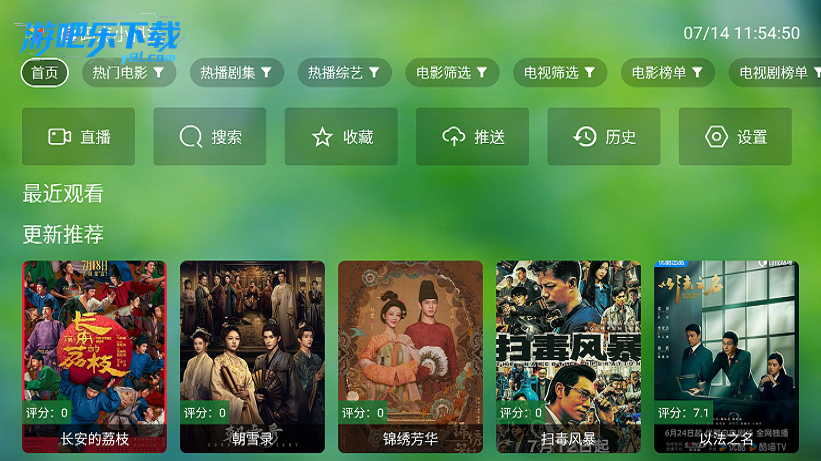
Task: Switch to the 首页 tab
Action: point(44,73)
